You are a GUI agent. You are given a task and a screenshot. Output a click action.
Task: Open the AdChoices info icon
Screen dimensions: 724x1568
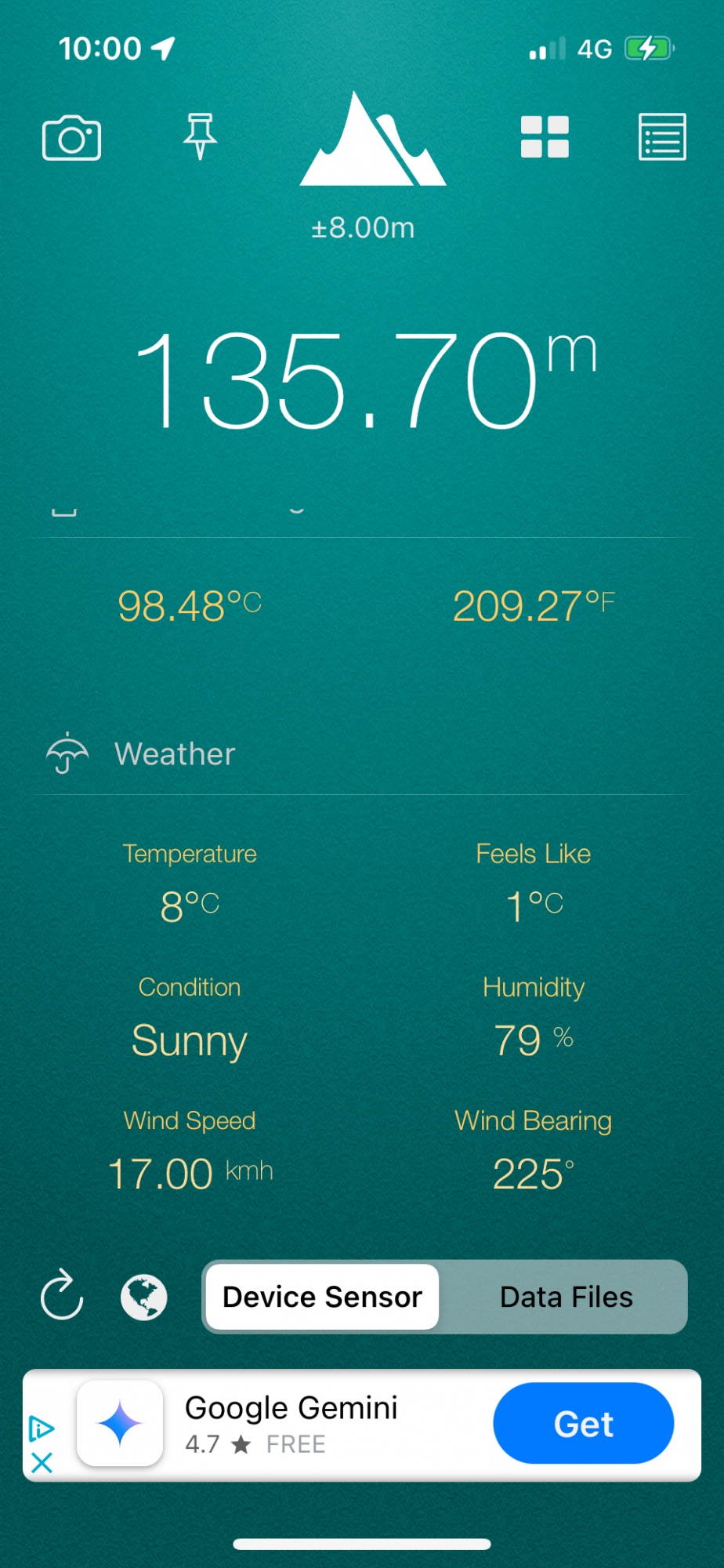tap(42, 1428)
